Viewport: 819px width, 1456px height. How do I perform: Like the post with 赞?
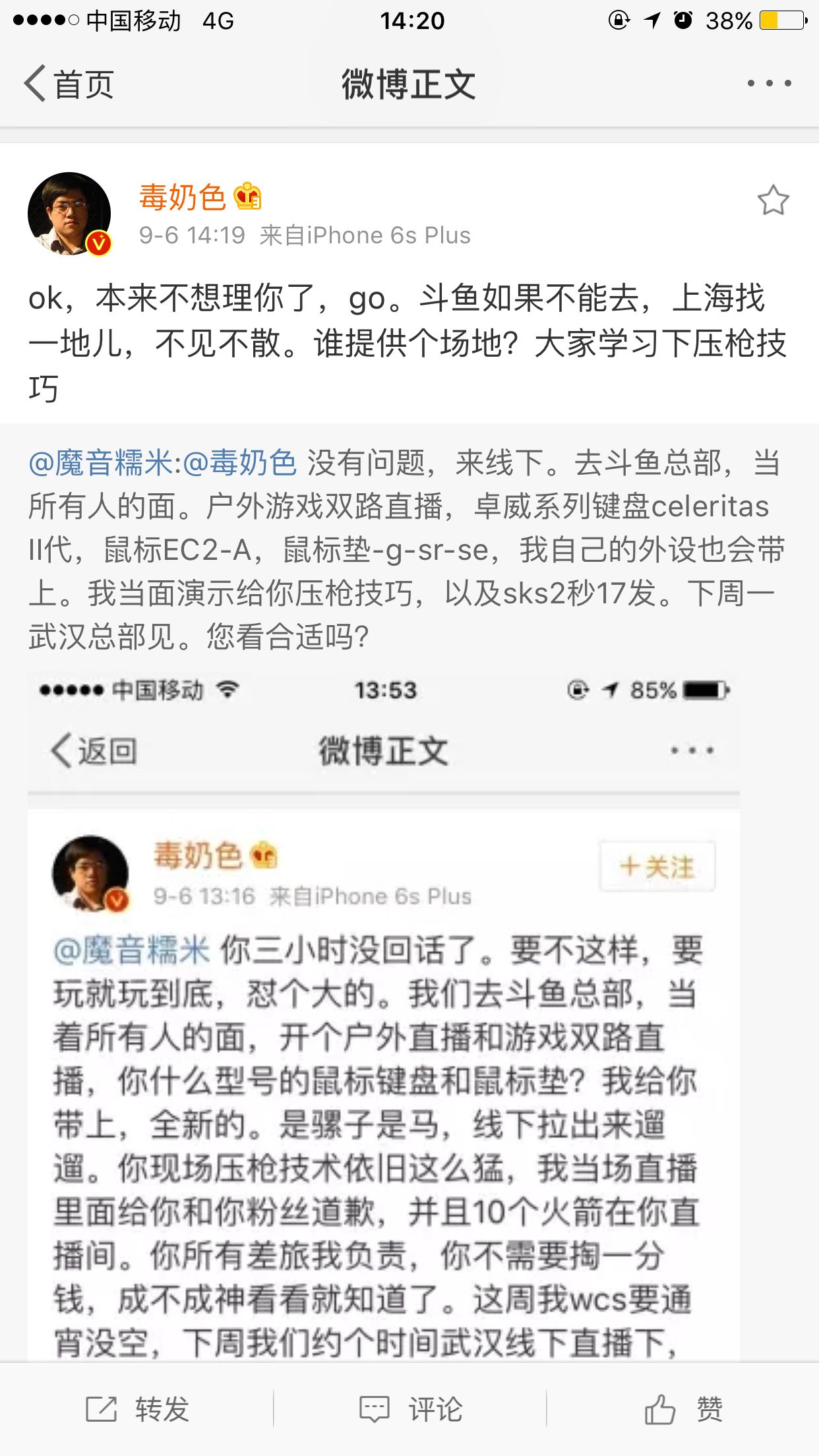tap(683, 1410)
